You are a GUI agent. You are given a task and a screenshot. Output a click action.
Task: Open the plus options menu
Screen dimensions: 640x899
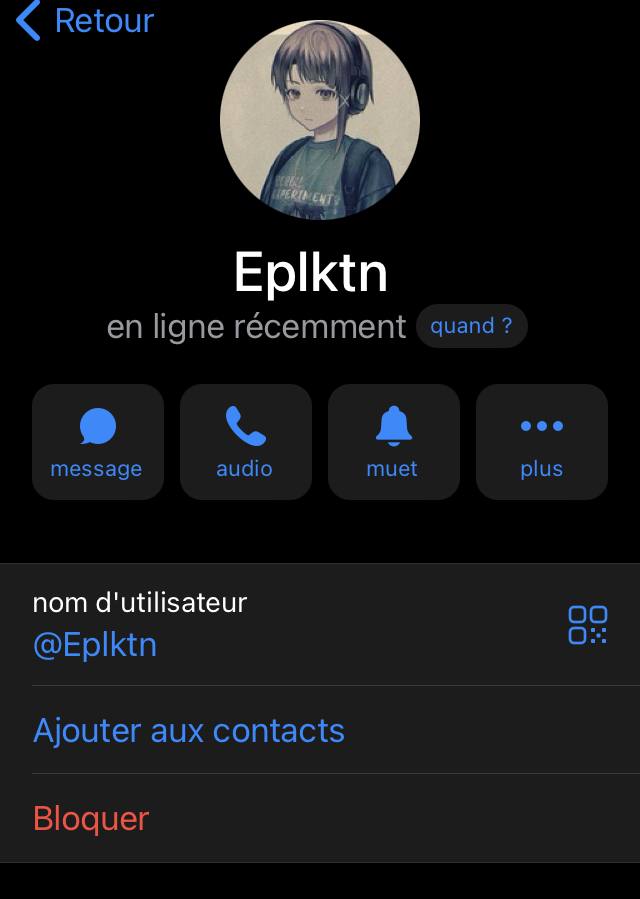coord(541,442)
